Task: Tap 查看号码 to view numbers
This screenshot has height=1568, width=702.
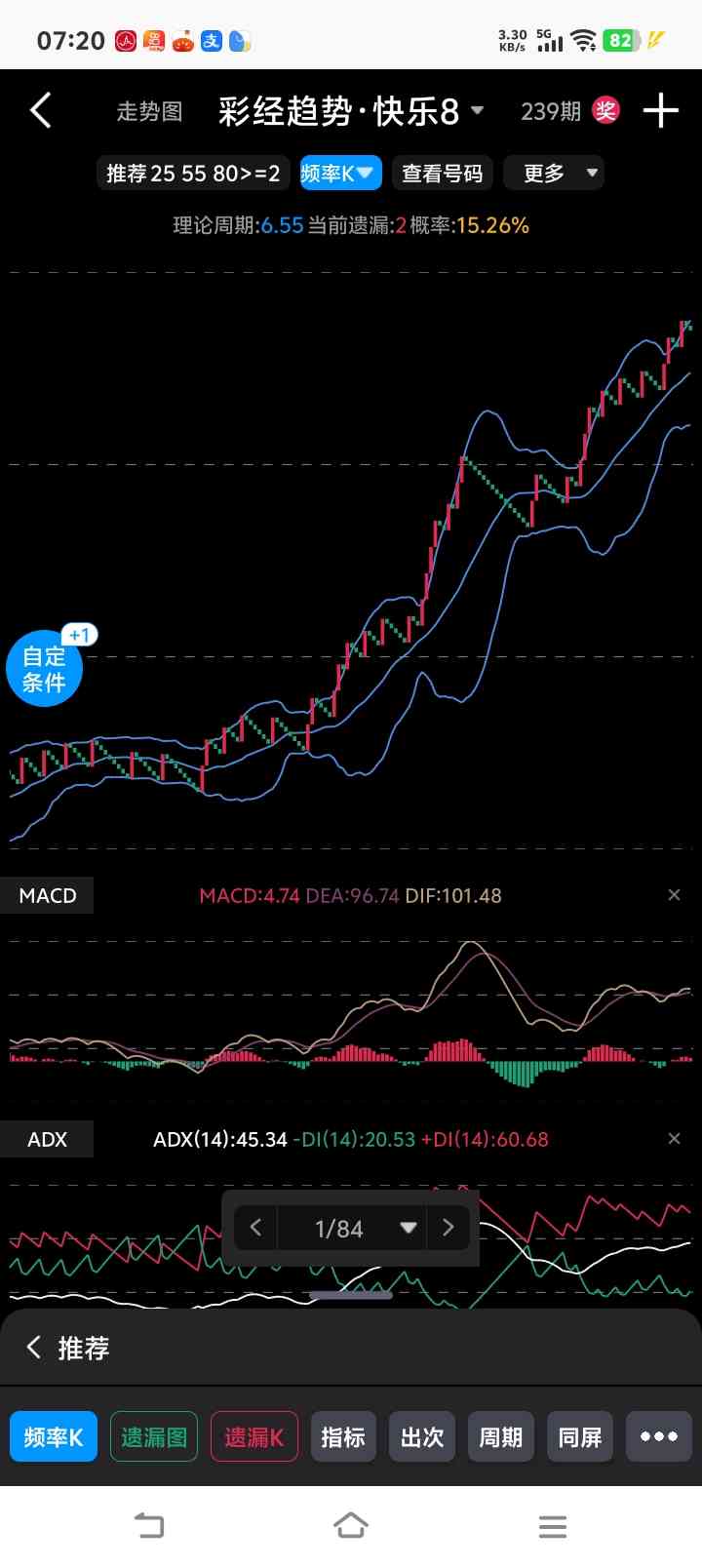Action: (442, 174)
